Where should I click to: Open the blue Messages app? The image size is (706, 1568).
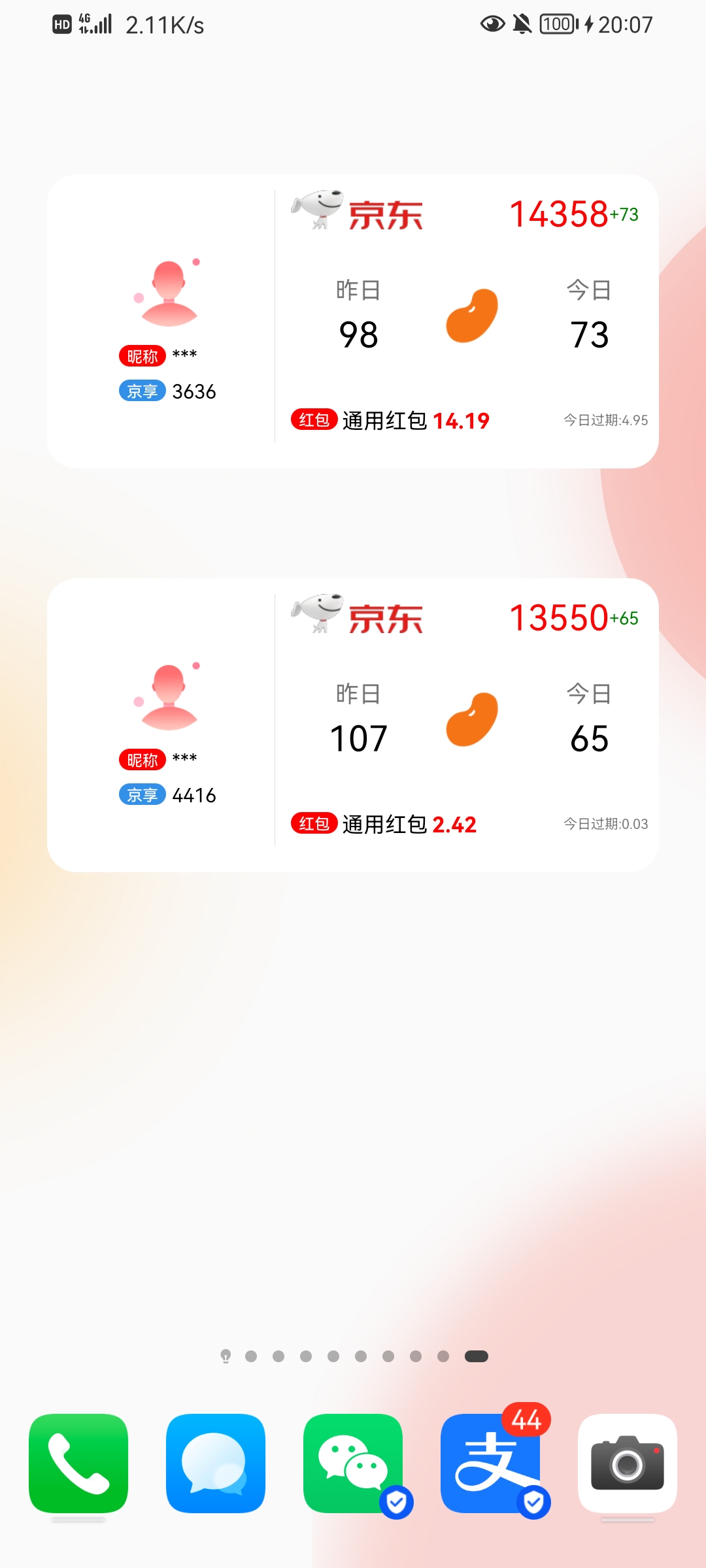[x=216, y=1463]
